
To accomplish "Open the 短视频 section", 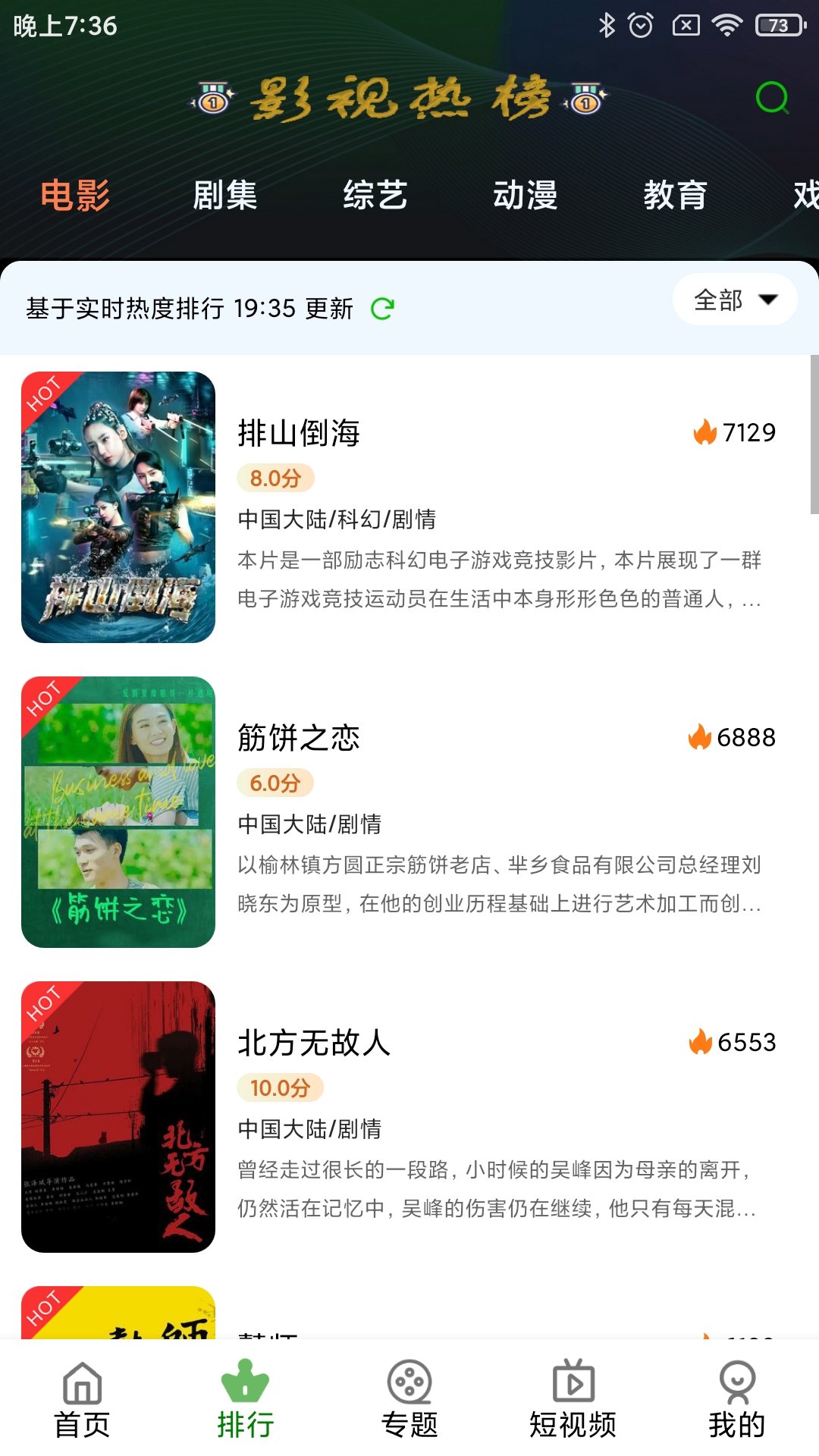I will (x=573, y=1399).
